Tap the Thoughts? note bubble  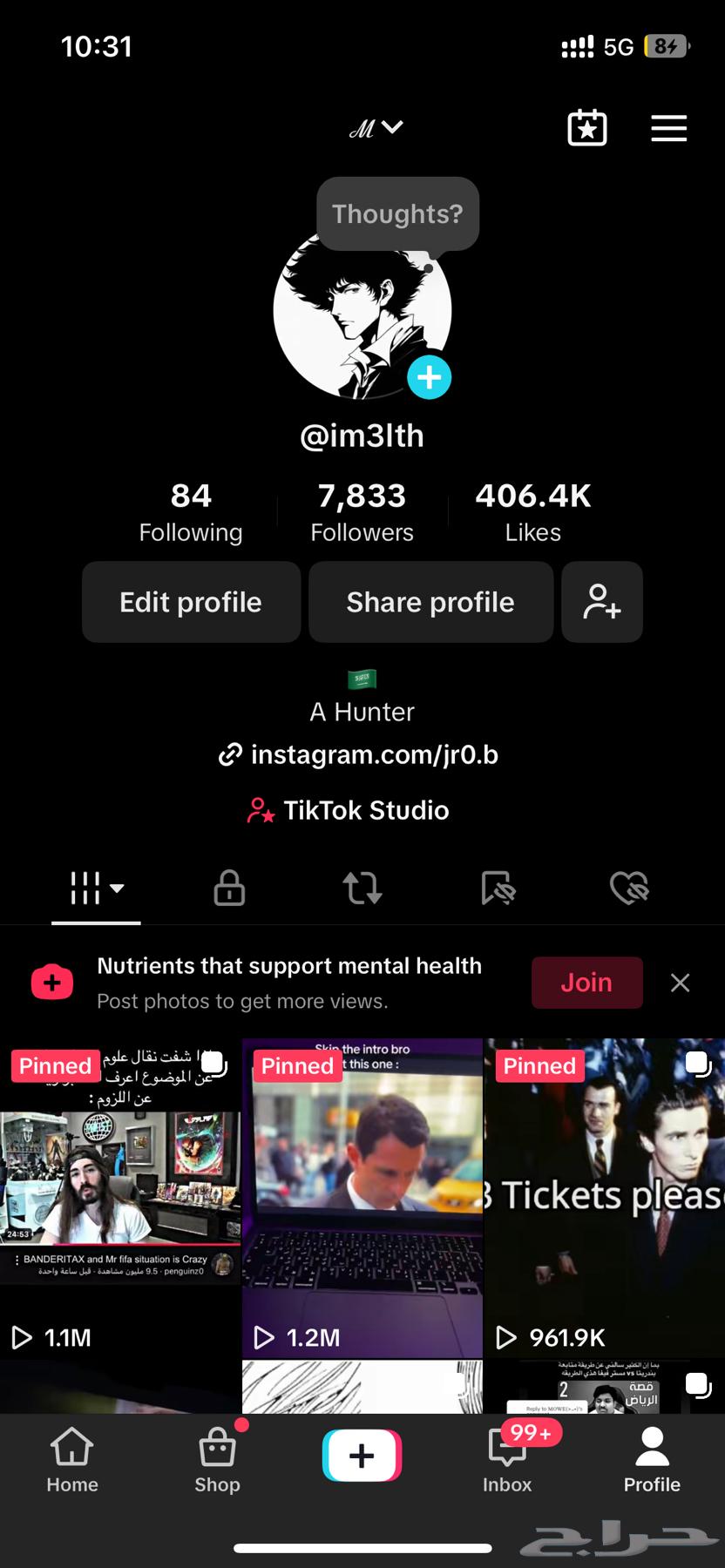pyautogui.click(x=397, y=213)
